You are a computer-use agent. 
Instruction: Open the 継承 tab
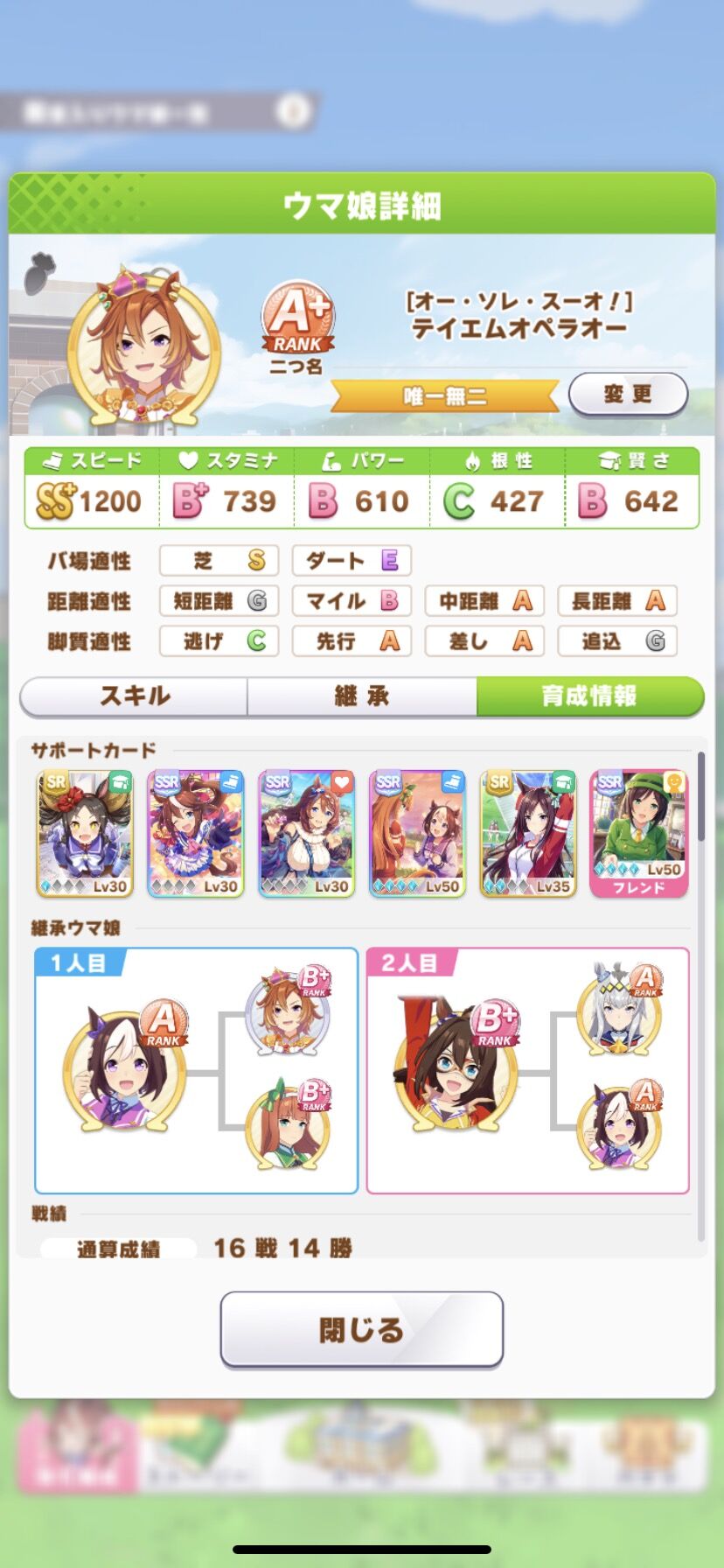click(x=362, y=696)
